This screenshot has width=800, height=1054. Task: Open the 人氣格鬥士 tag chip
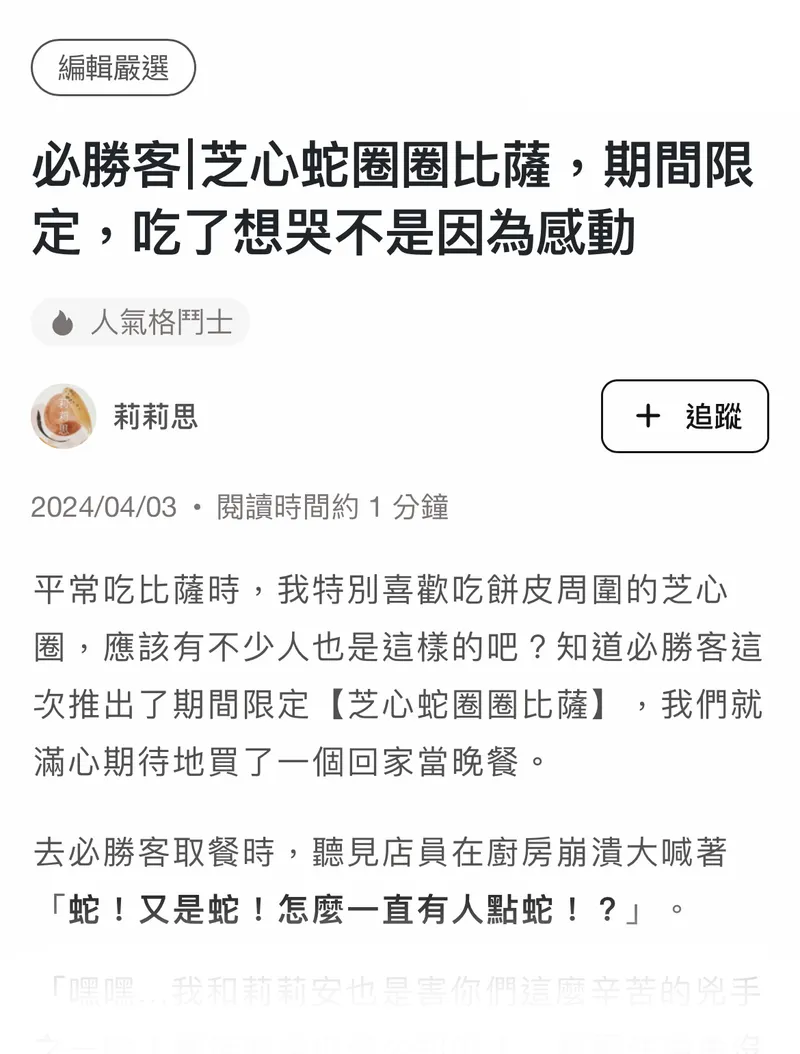[x=140, y=322]
